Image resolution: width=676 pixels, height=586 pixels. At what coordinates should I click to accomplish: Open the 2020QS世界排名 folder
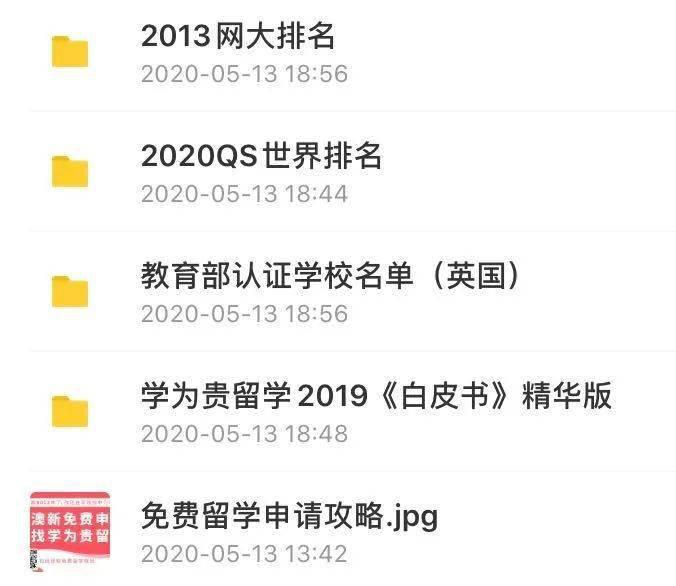click(x=261, y=156)
